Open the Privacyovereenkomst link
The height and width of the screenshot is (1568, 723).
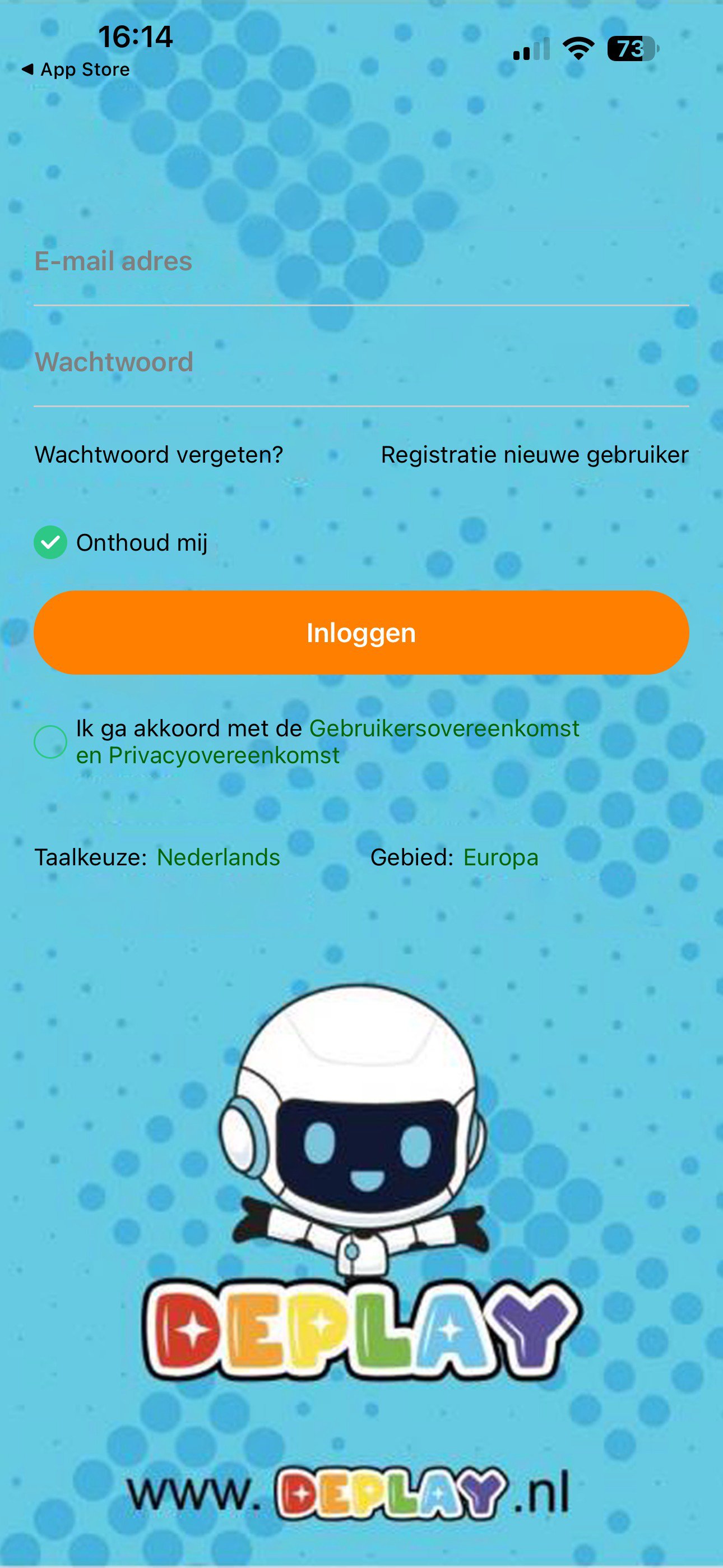point(224,755)
